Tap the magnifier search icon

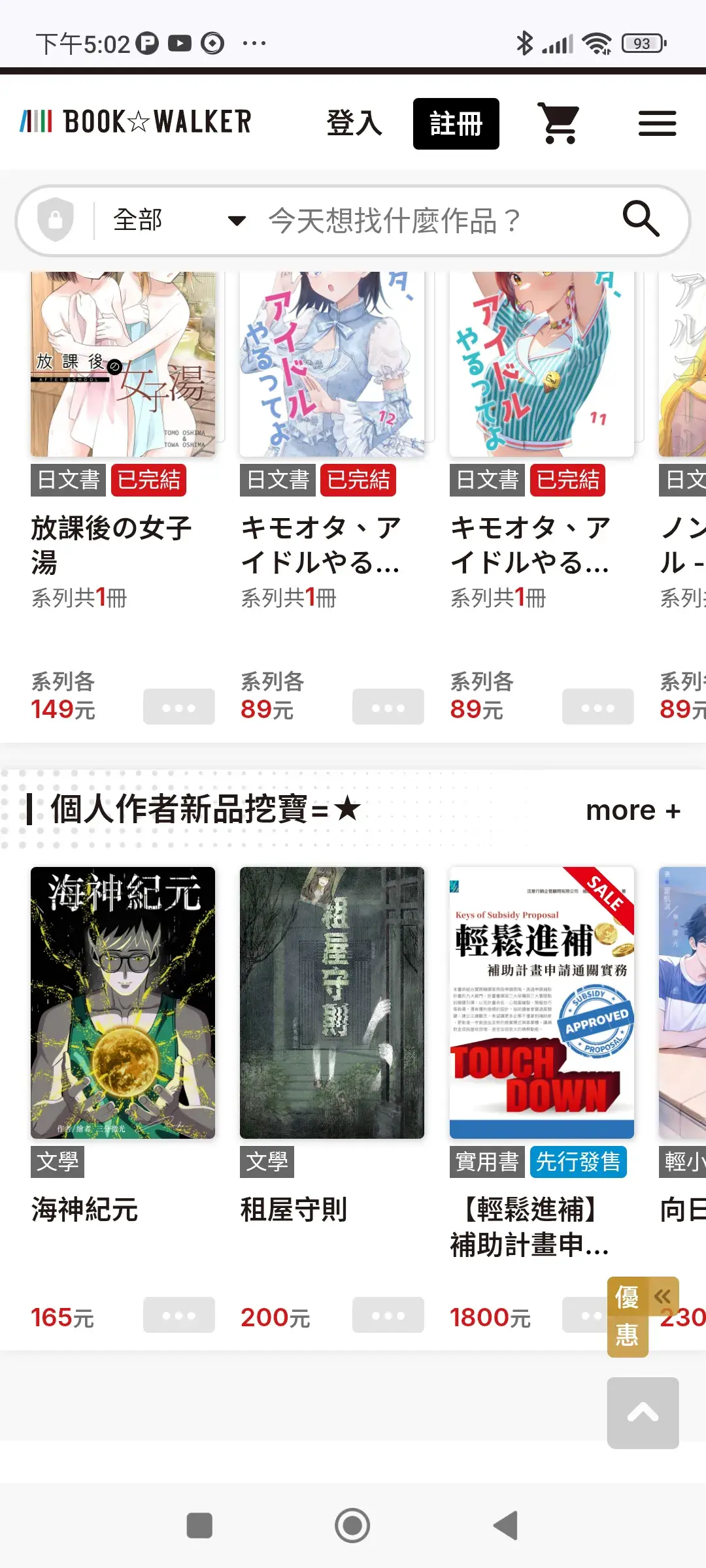click(x=641, y=219)
